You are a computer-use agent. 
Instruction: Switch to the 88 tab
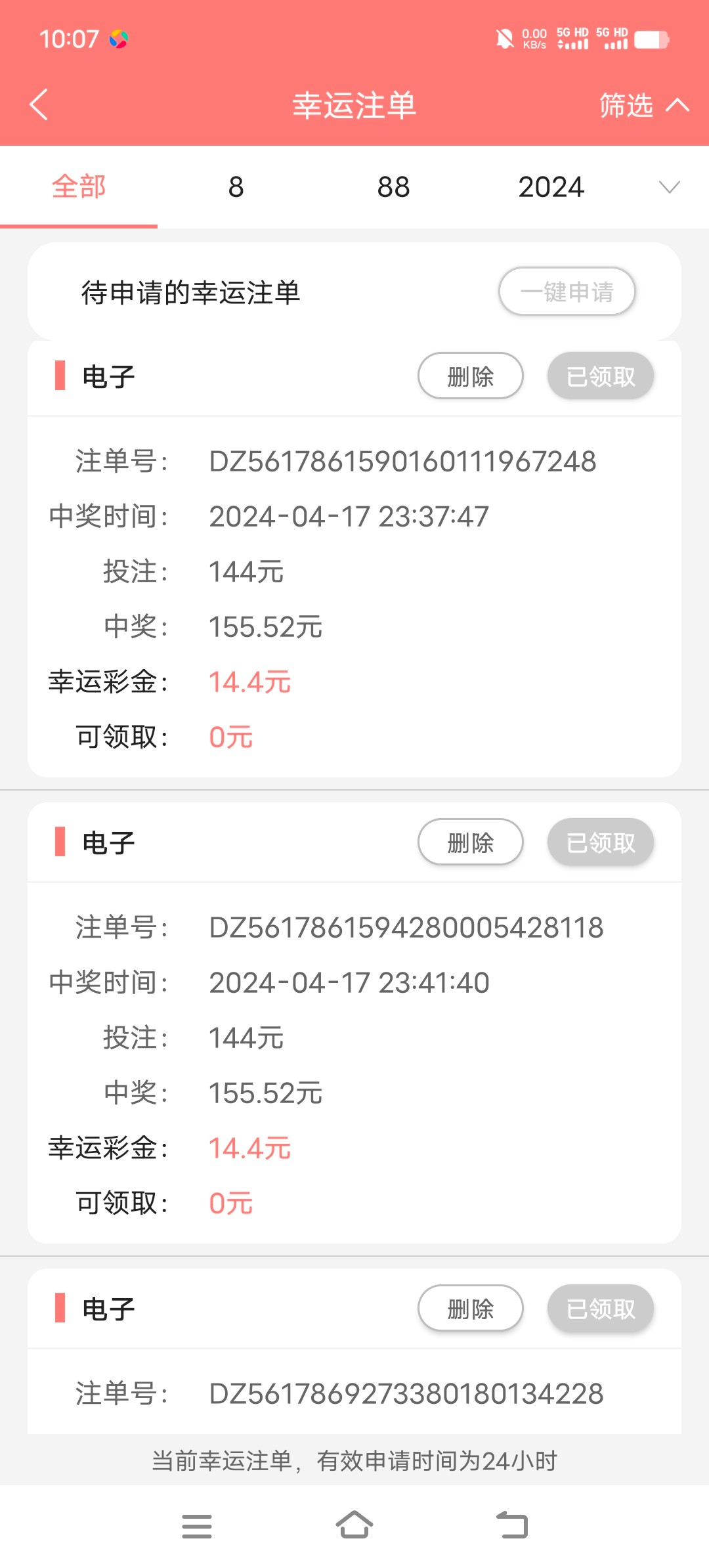(391, 187)
